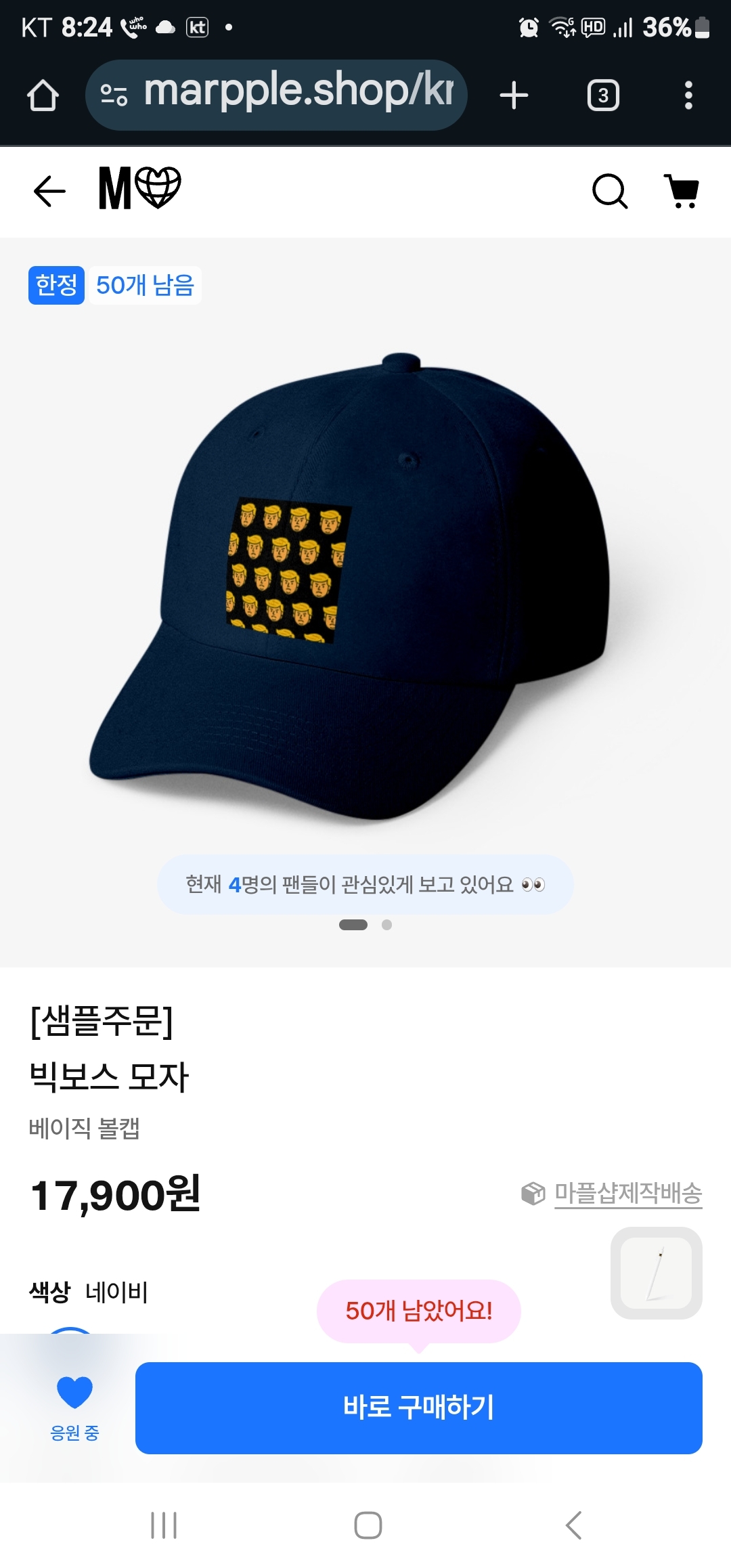
Task: Open the 마플샵제작배송 shipping link
Action: click(627, 1193)
